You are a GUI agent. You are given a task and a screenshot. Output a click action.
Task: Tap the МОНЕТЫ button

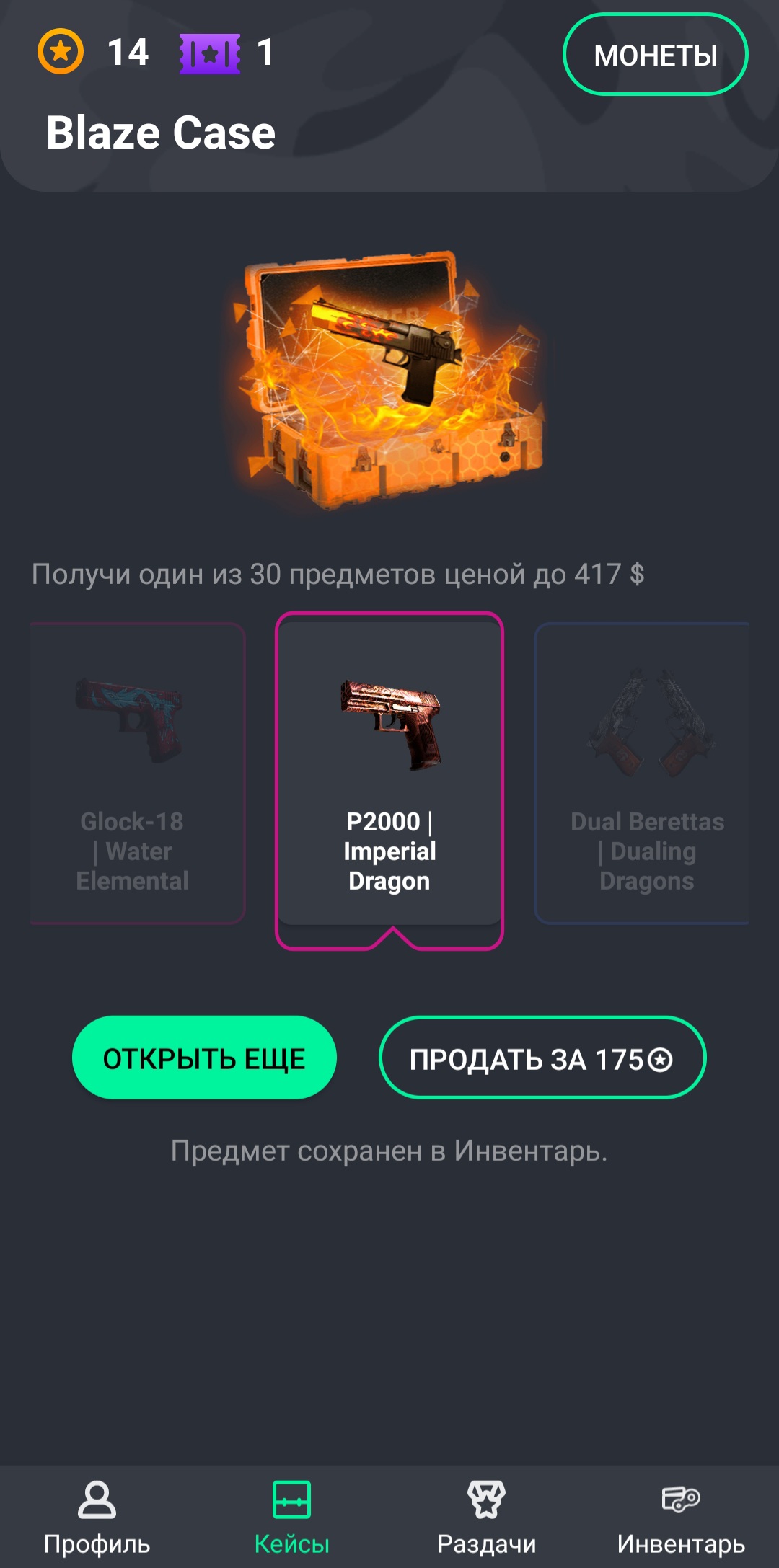[655, 55]
